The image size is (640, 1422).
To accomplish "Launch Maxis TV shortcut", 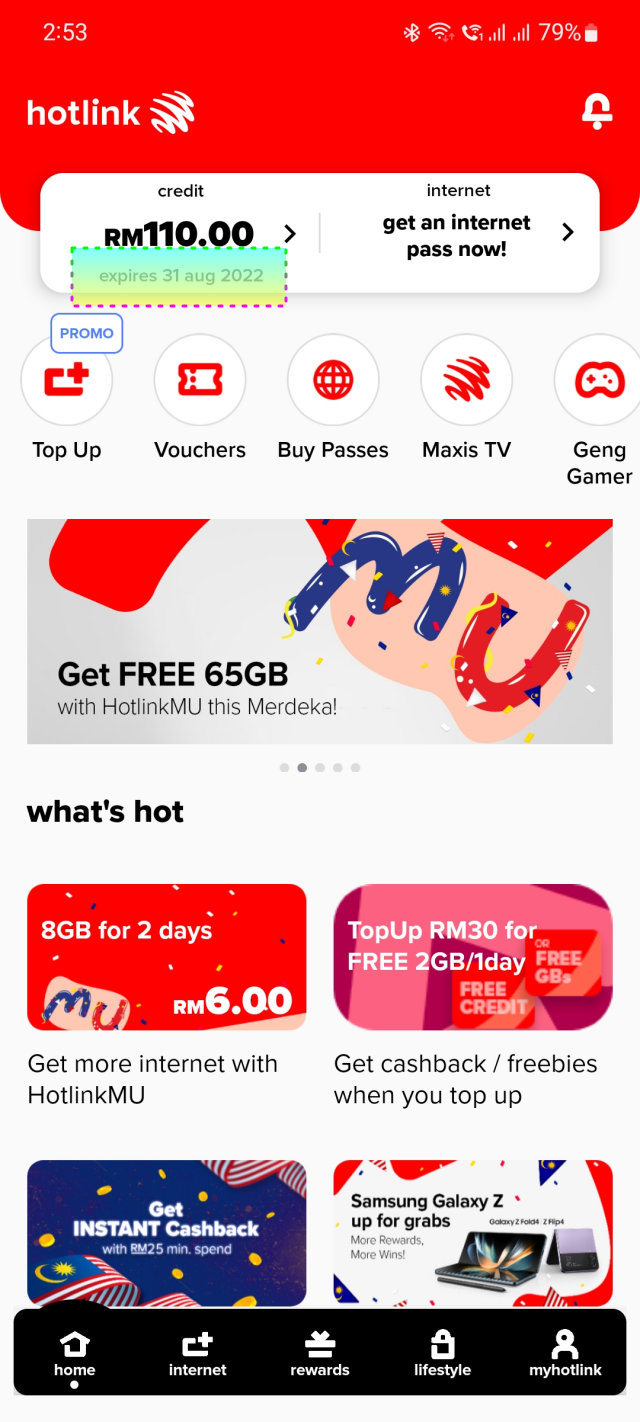I will pyautogui.click(x=466, y=397).
